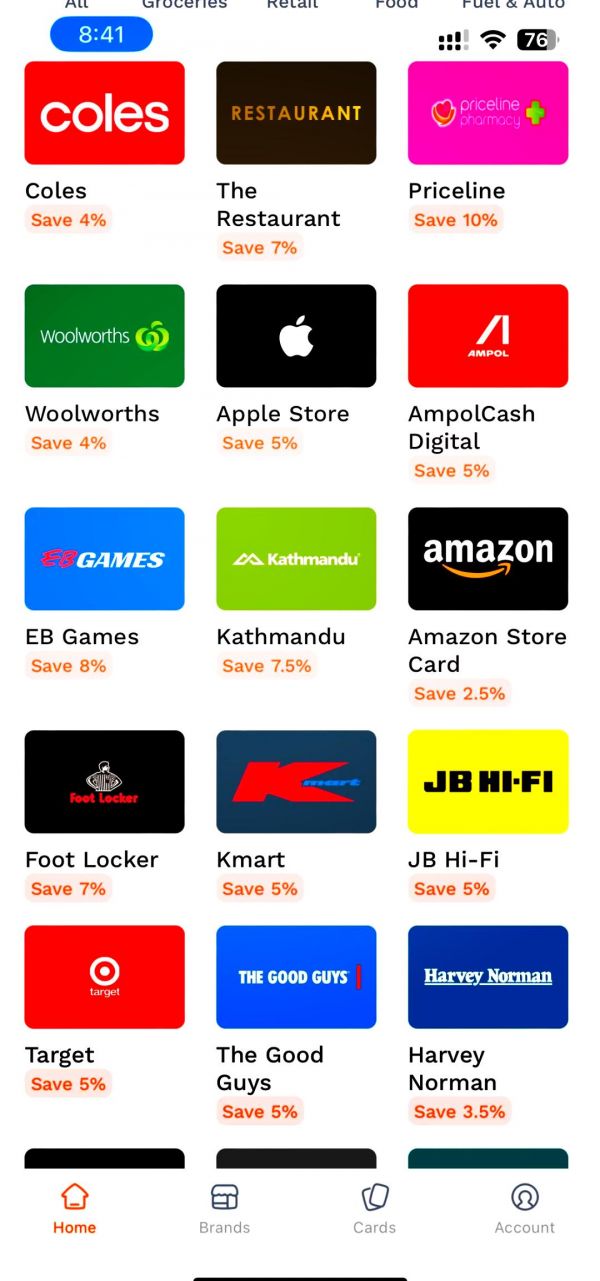Open the Account tab
Viewport: 600px width, 1281px height.
tap(524, 1209)
